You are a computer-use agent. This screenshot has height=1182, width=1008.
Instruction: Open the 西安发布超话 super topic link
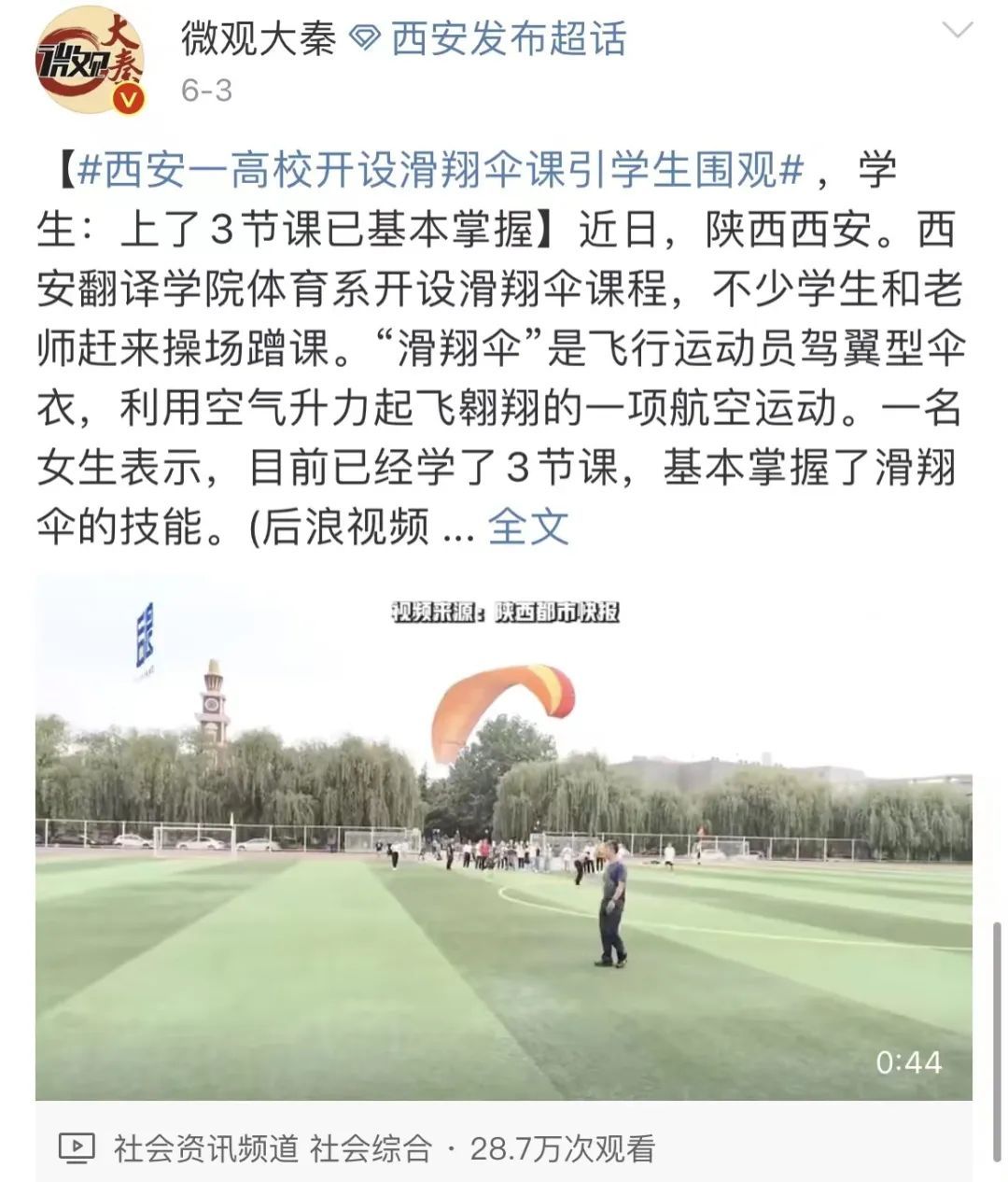tap(507, 38)
